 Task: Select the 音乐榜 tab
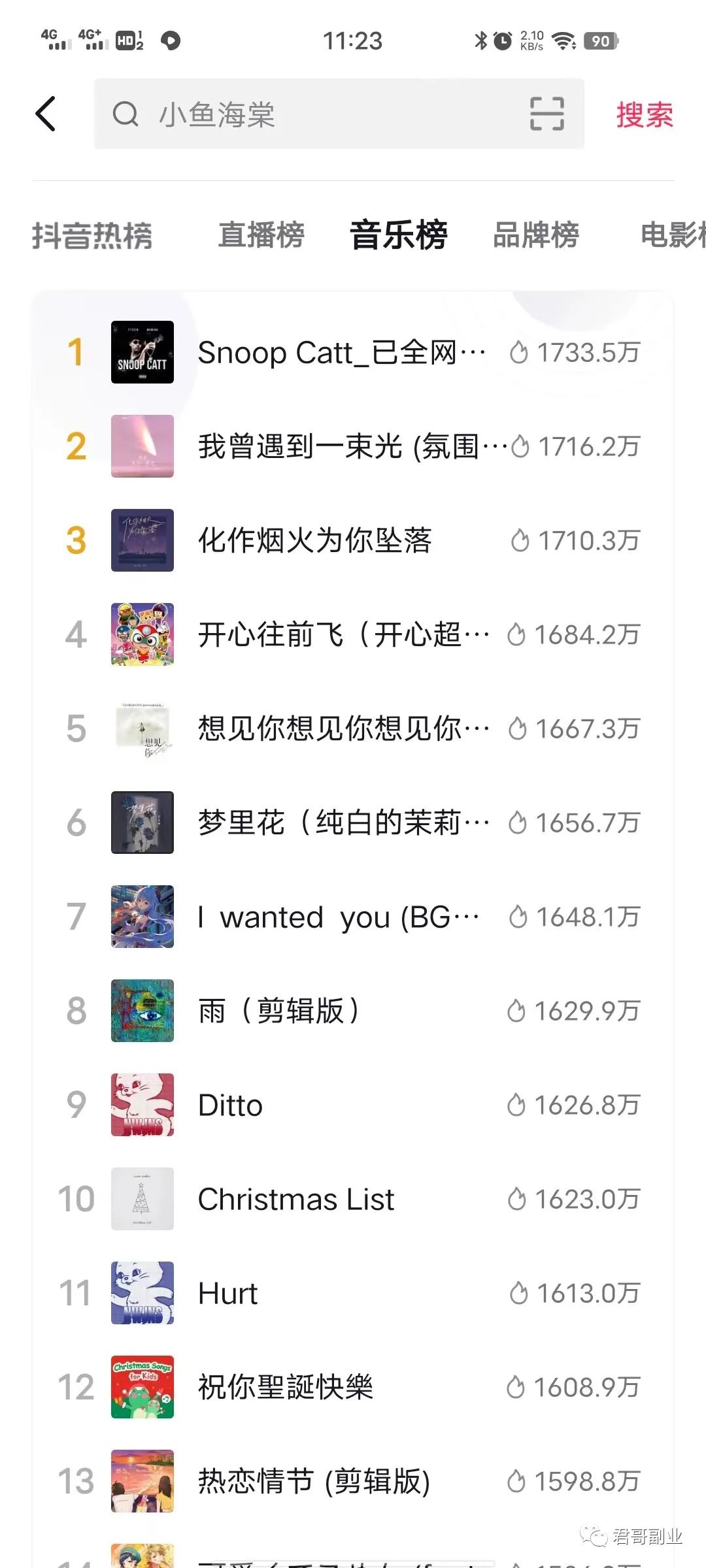pos(398,235)
